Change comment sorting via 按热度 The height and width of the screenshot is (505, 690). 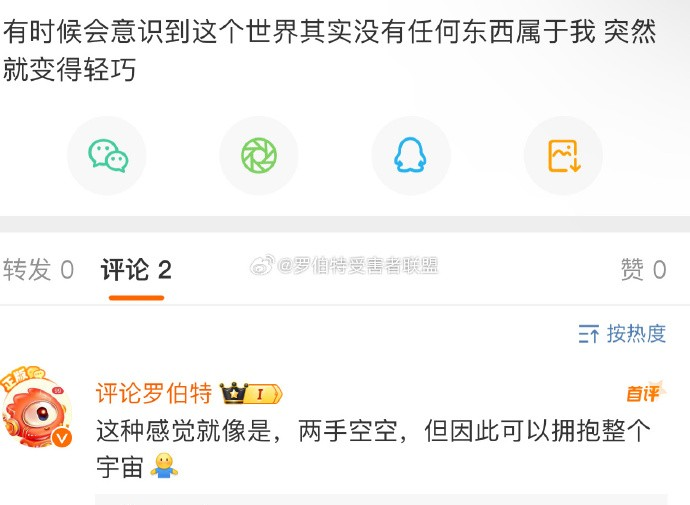622,334
